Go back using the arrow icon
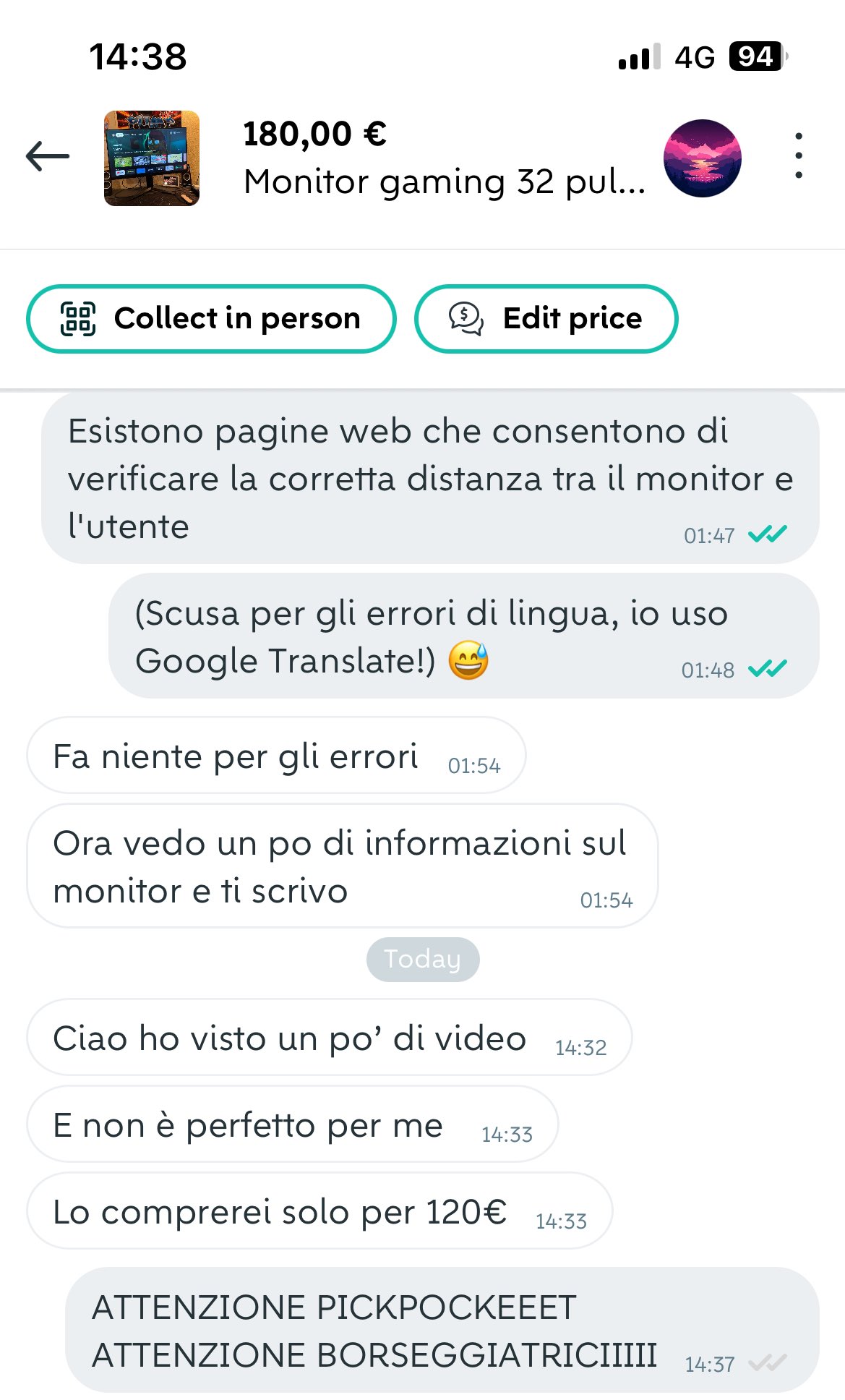 [x=48, y=156]
